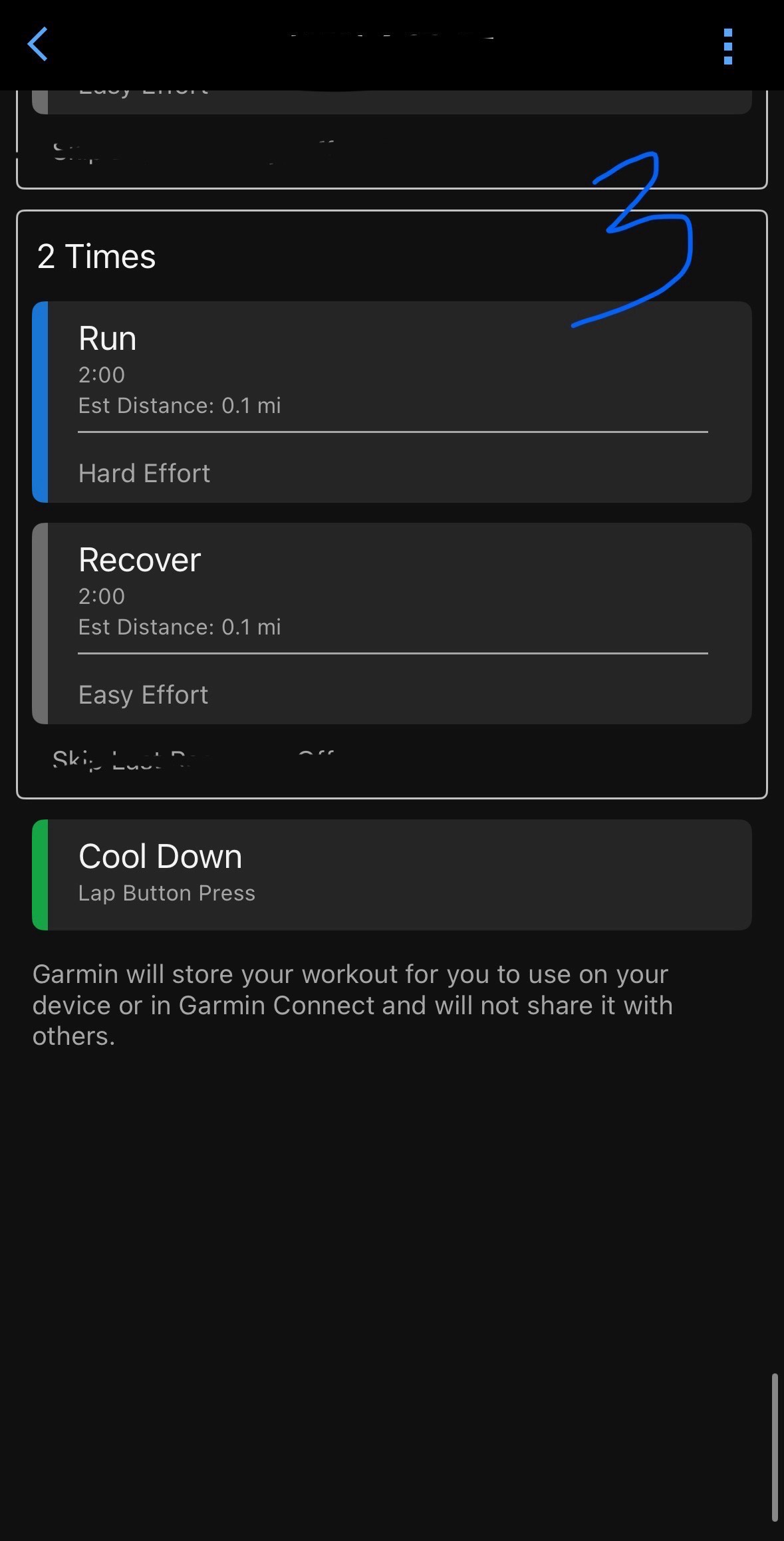Open the three-dot overflow menu

point(727,47)
